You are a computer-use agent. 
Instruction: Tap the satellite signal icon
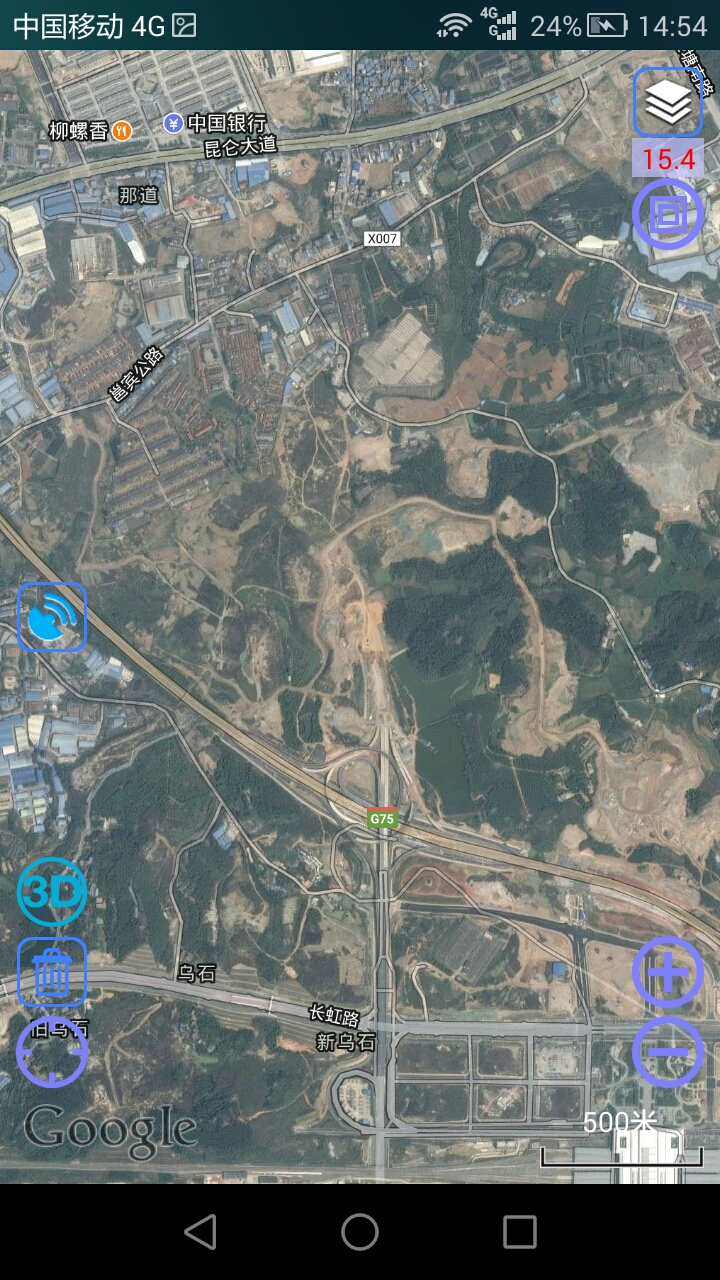point(52,617)
